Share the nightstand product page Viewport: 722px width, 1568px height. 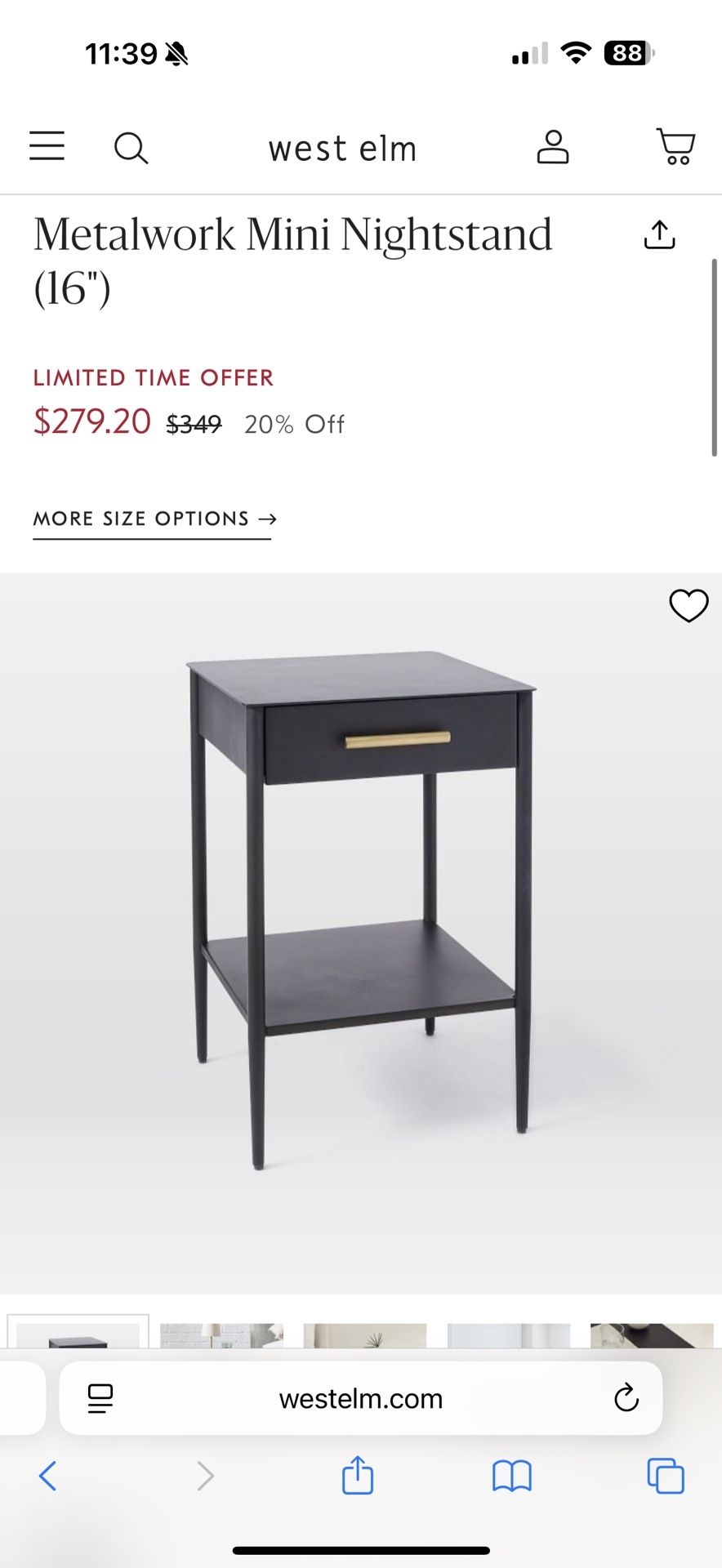(x=660, y=235)
